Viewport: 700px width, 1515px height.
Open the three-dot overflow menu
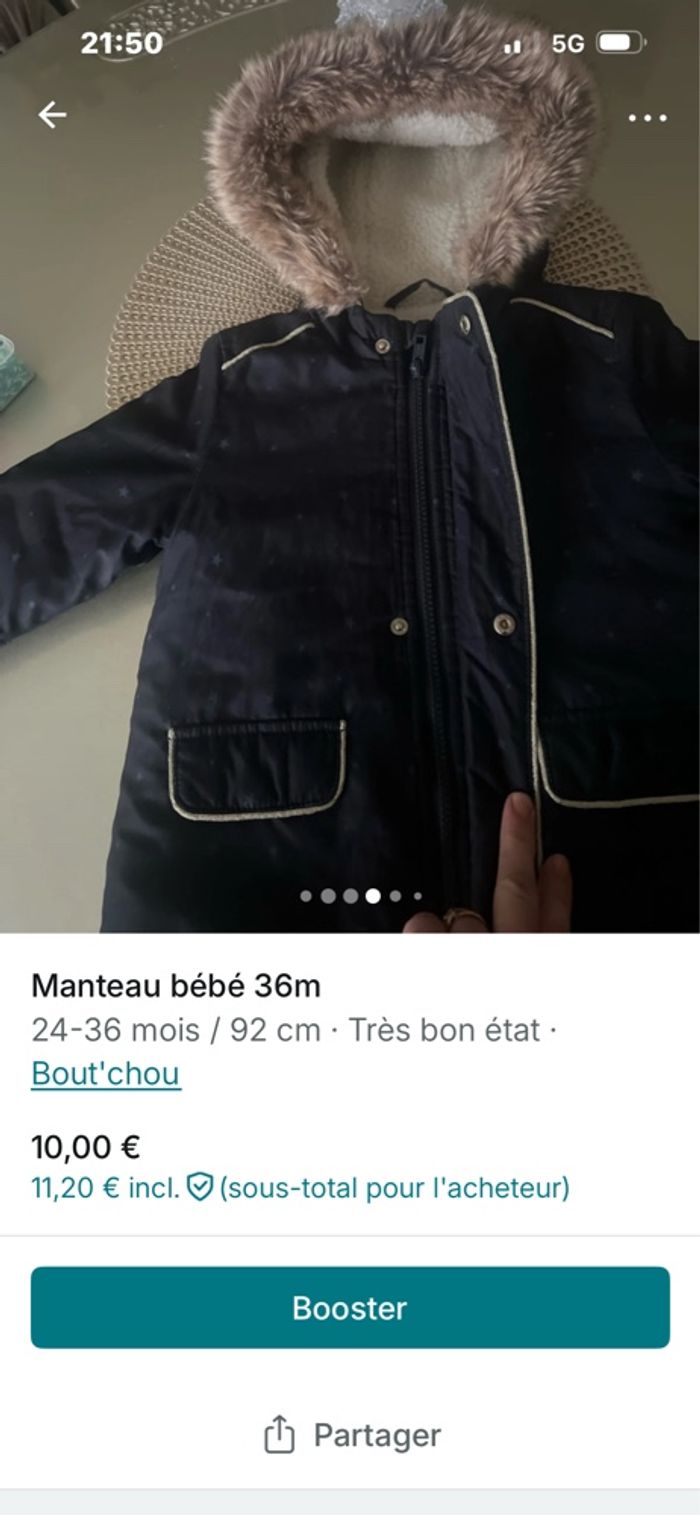pos(647,118)
